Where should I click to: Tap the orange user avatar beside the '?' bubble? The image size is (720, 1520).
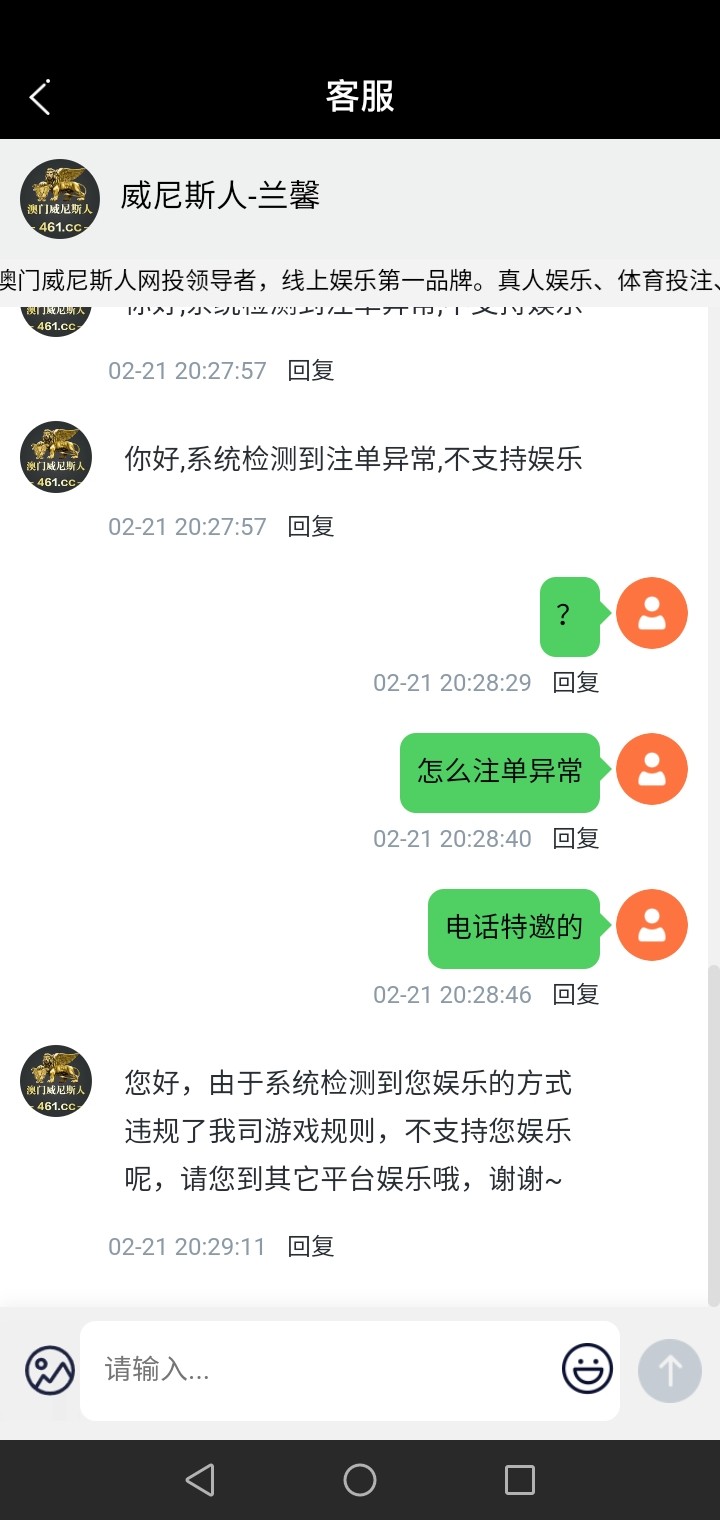[652, 612]
